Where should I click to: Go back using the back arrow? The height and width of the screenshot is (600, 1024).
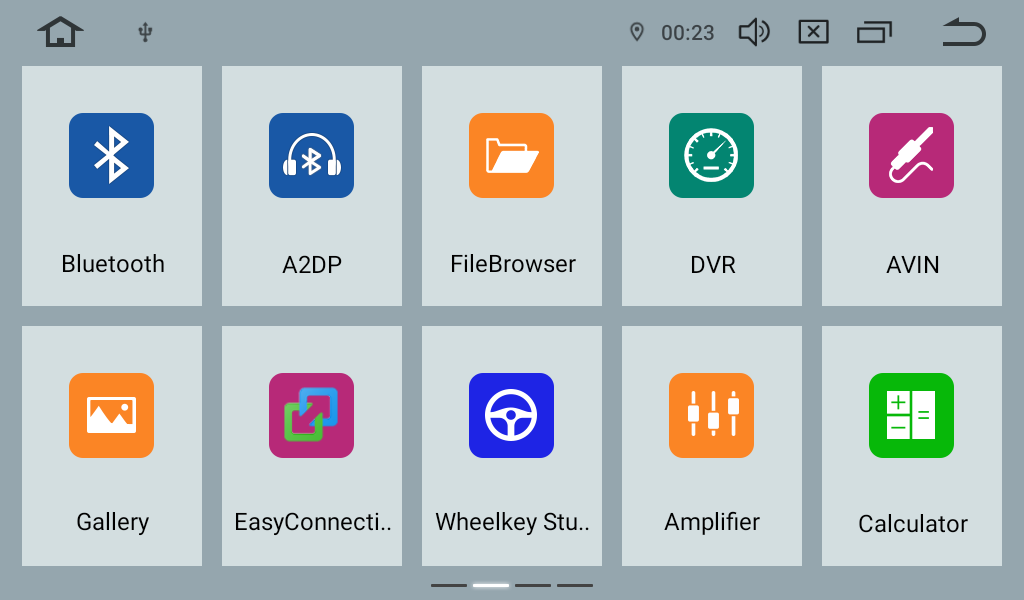click(x=964, y=32)
